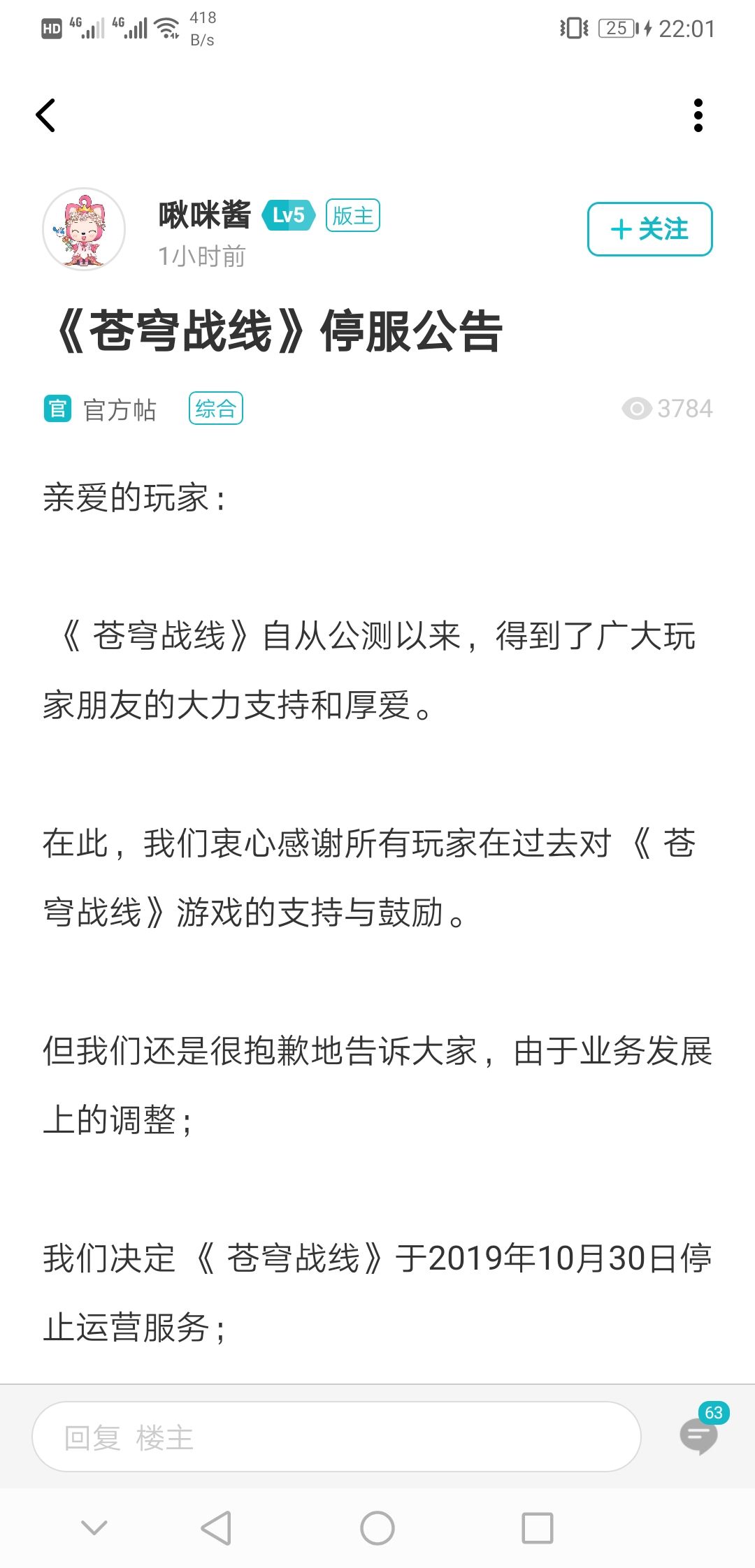The height and width of the screenshot is (1568, 755).
Task: Select the 综合 category tag
Action: 216,408
